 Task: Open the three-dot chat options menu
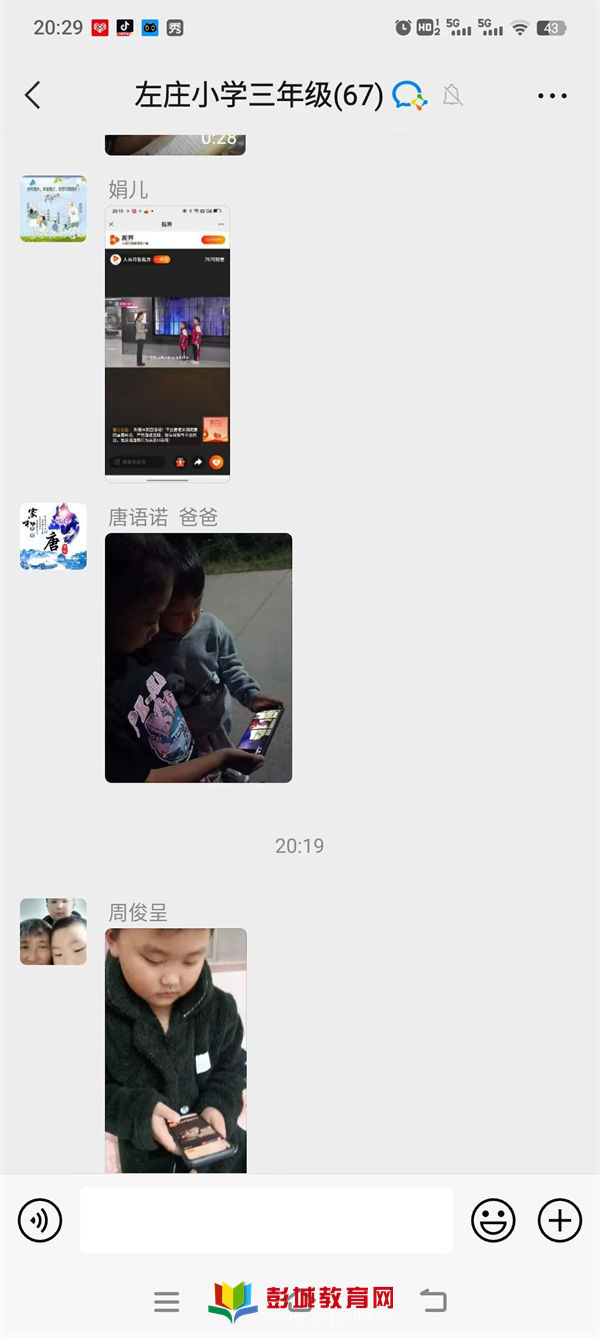[x=552, y=96]
